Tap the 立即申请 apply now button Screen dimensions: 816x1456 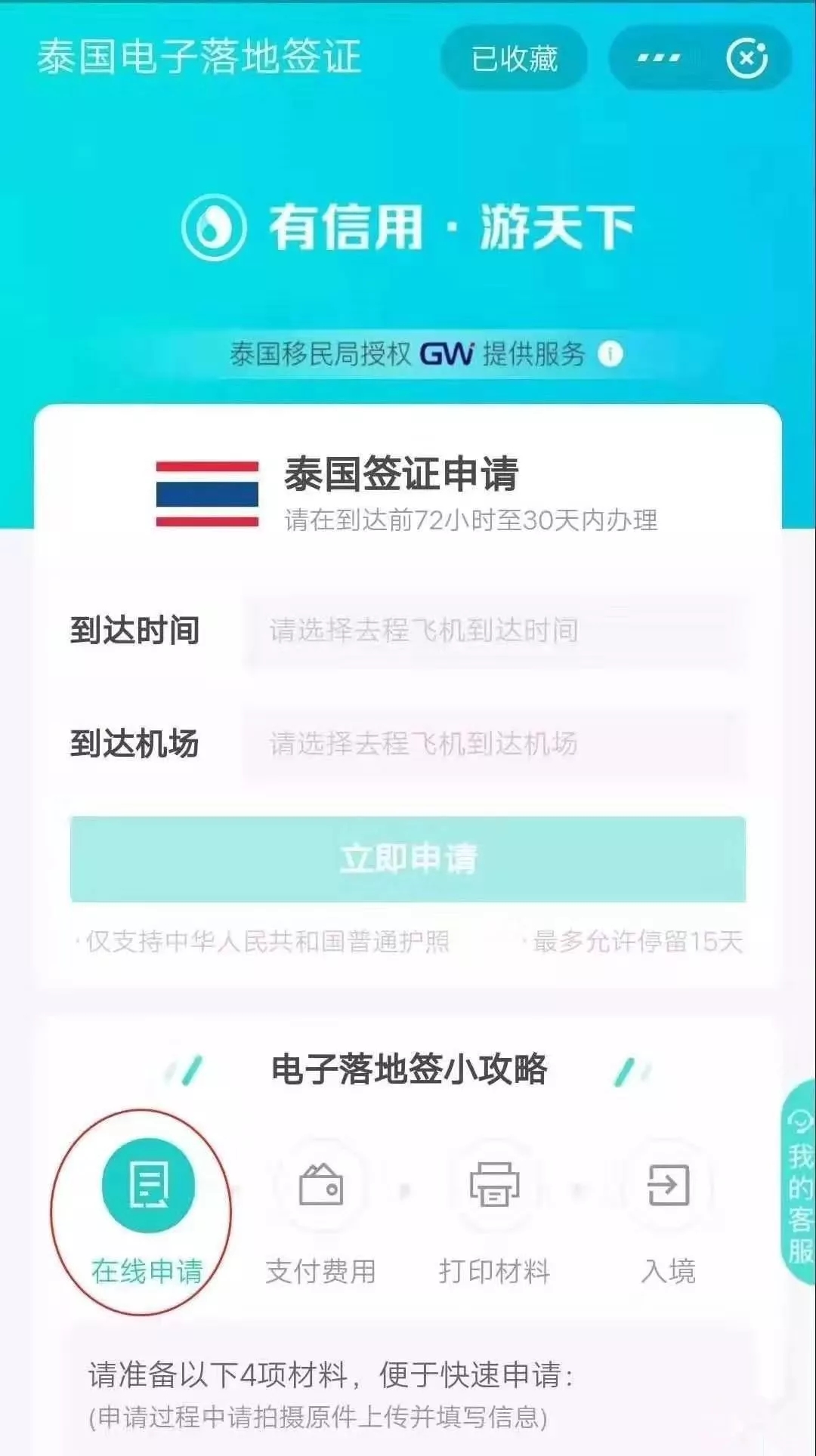(x=408, y=859)
